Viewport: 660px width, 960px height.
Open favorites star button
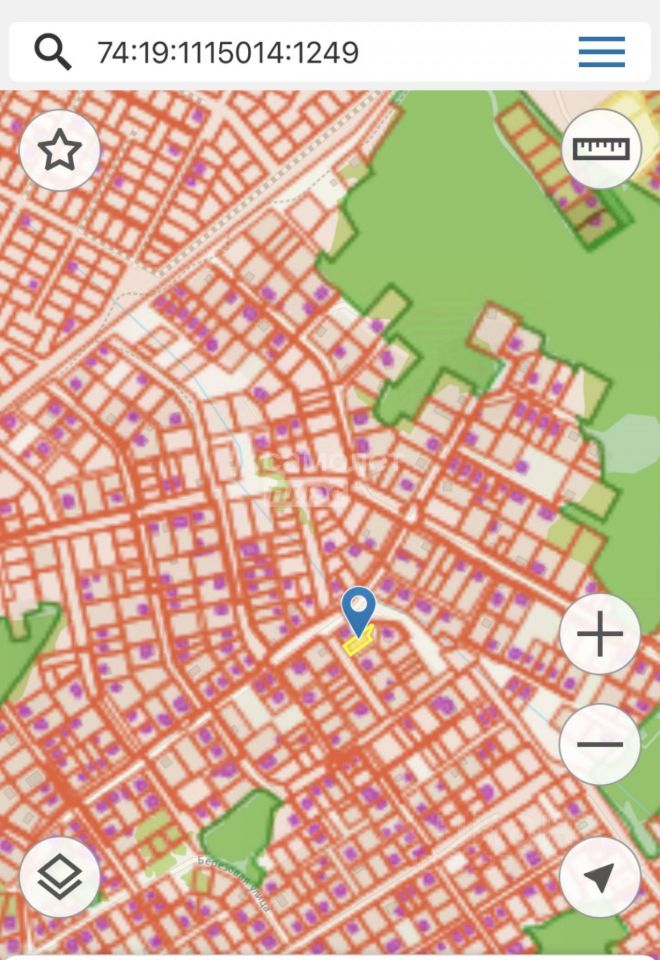[59, 151]
